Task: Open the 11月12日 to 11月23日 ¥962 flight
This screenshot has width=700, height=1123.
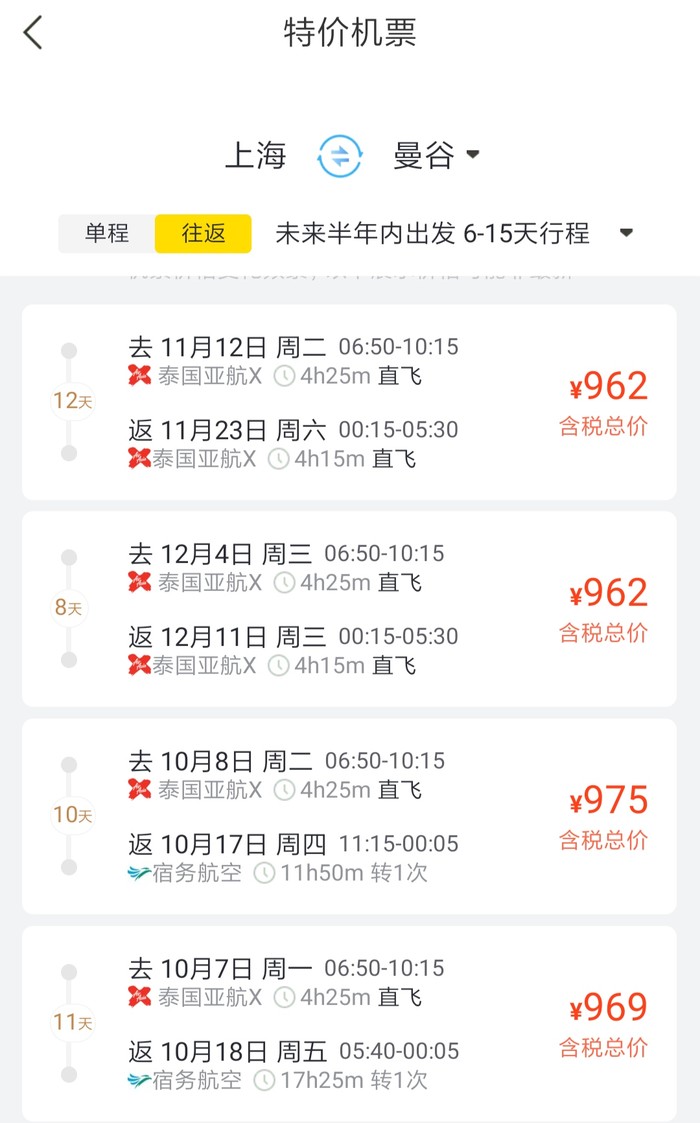Action: pos(349,402)
